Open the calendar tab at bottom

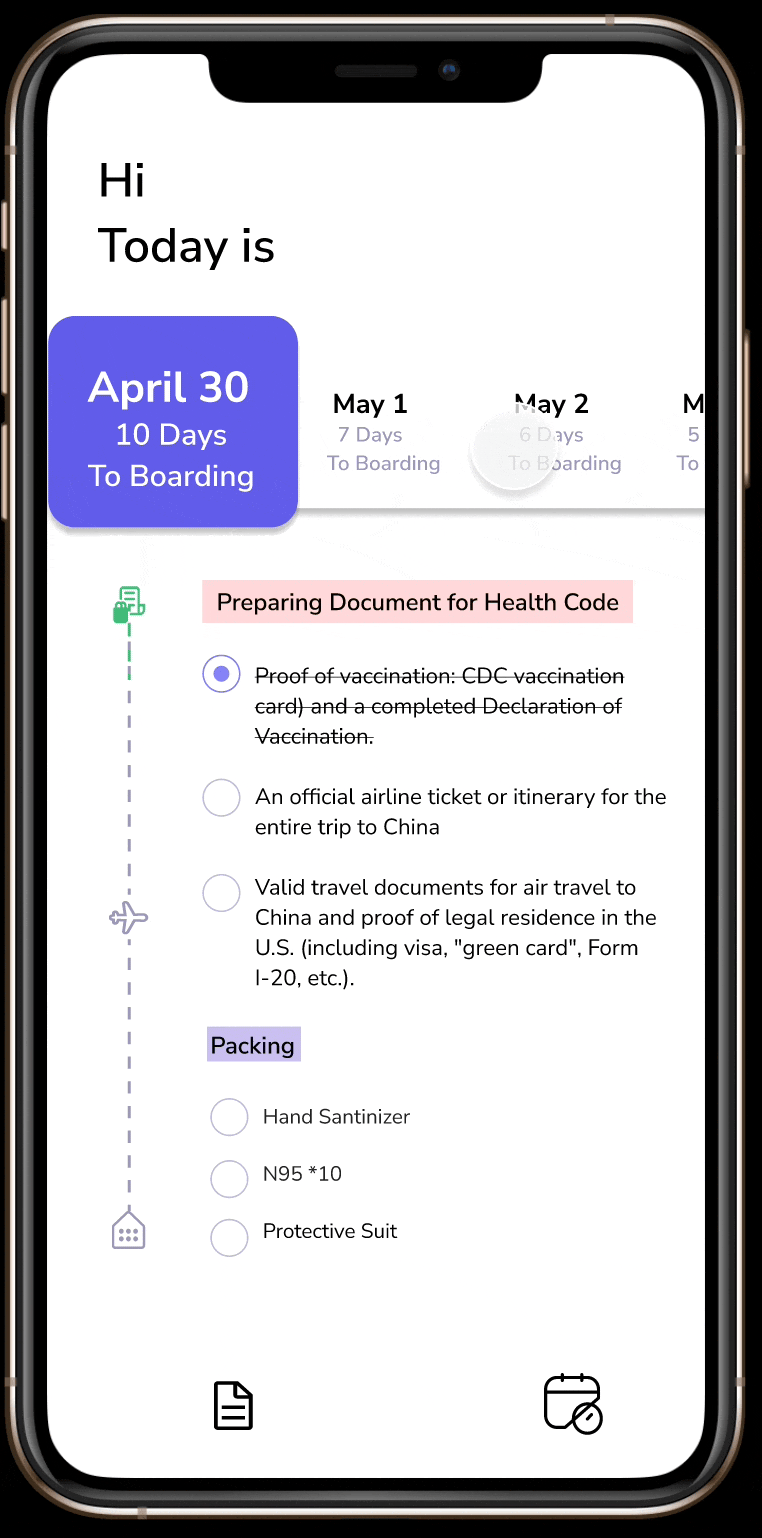(x=572, y=1404)
